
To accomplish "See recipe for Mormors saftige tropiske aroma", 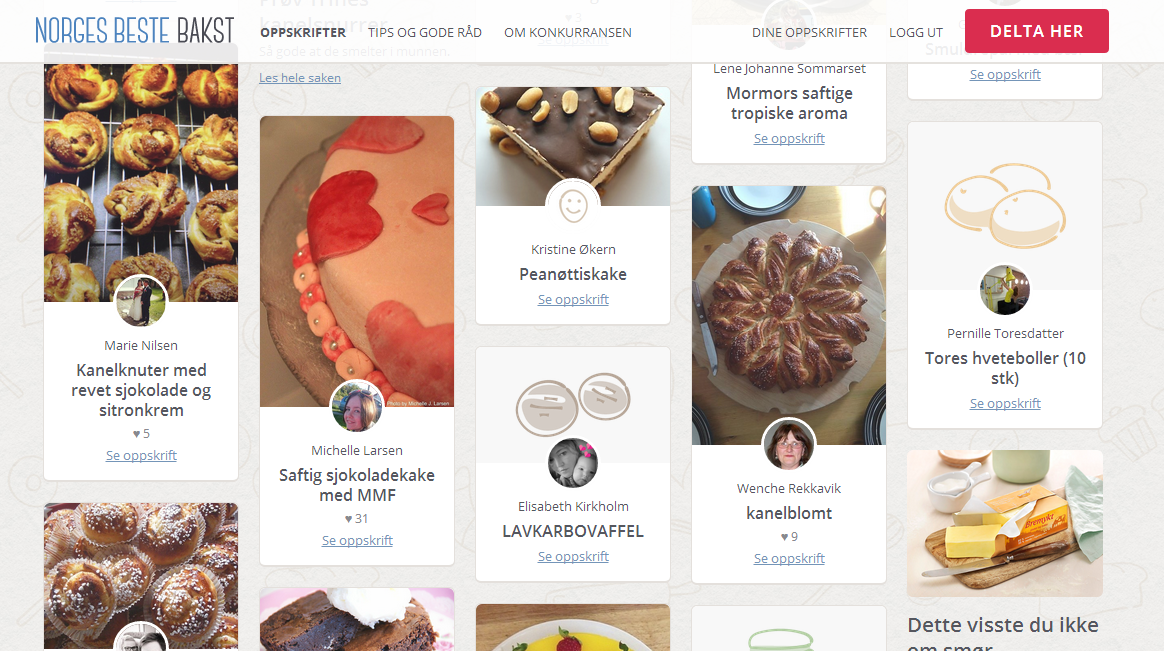I will pos(789,139).
